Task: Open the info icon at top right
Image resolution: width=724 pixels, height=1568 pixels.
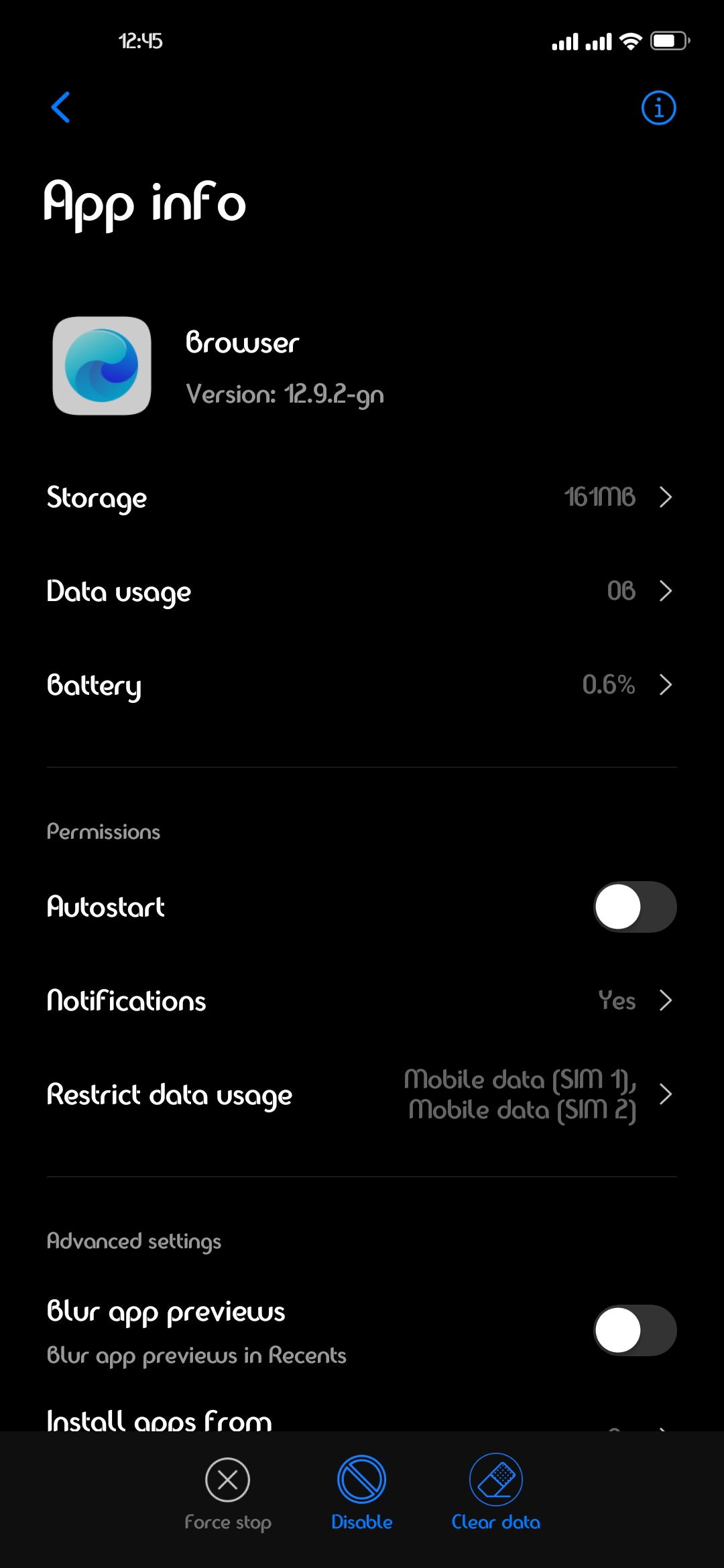Action: click(658, 108)
